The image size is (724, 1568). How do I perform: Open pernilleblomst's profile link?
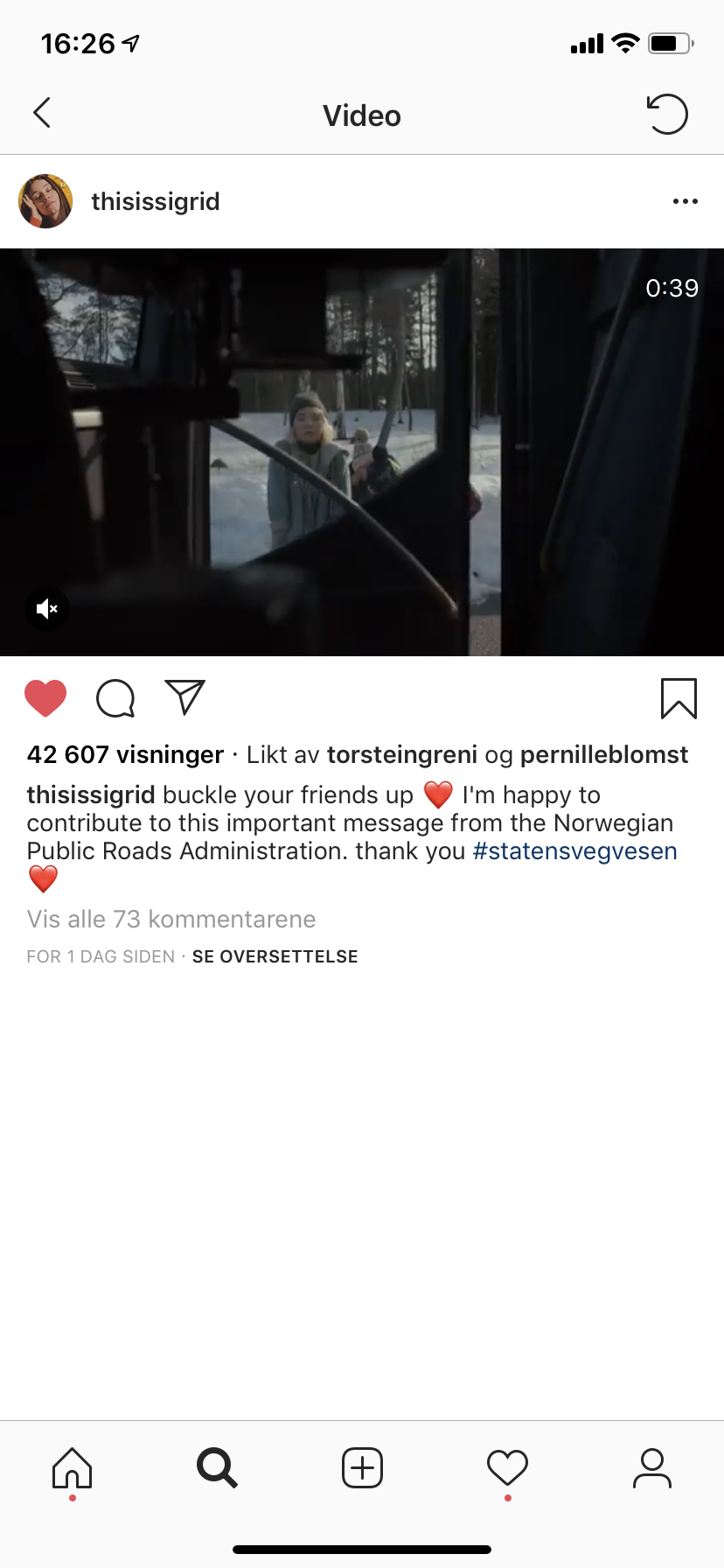click(604, 754)
